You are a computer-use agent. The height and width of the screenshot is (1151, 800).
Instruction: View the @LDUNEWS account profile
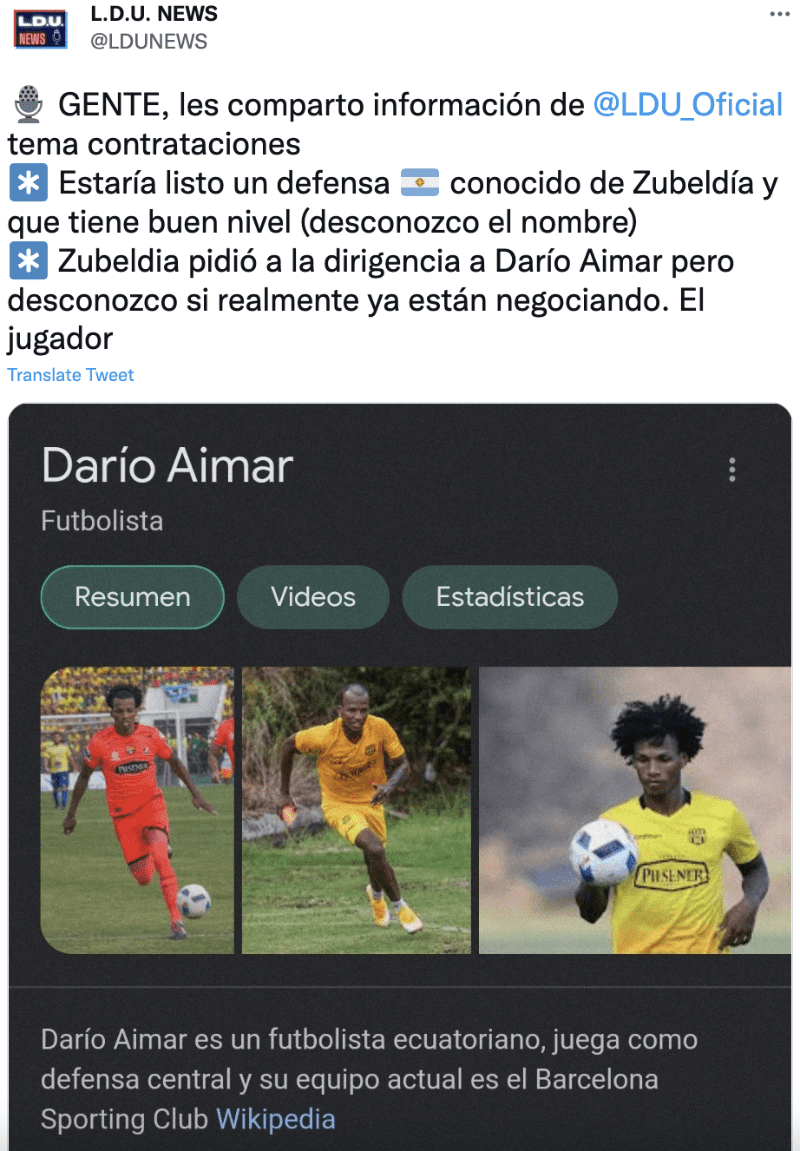pos(148,41)
